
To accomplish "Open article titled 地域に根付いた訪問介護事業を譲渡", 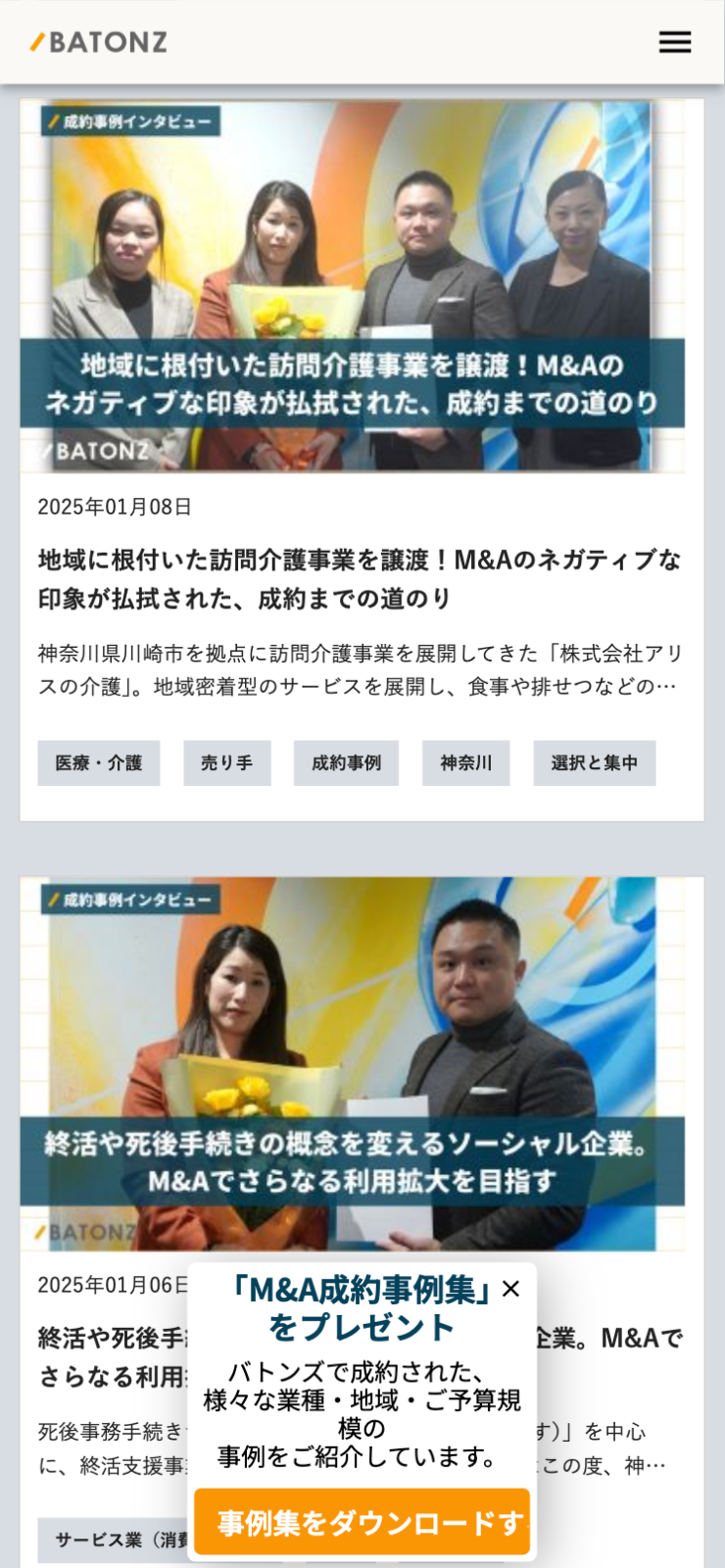I will [359, 578].
